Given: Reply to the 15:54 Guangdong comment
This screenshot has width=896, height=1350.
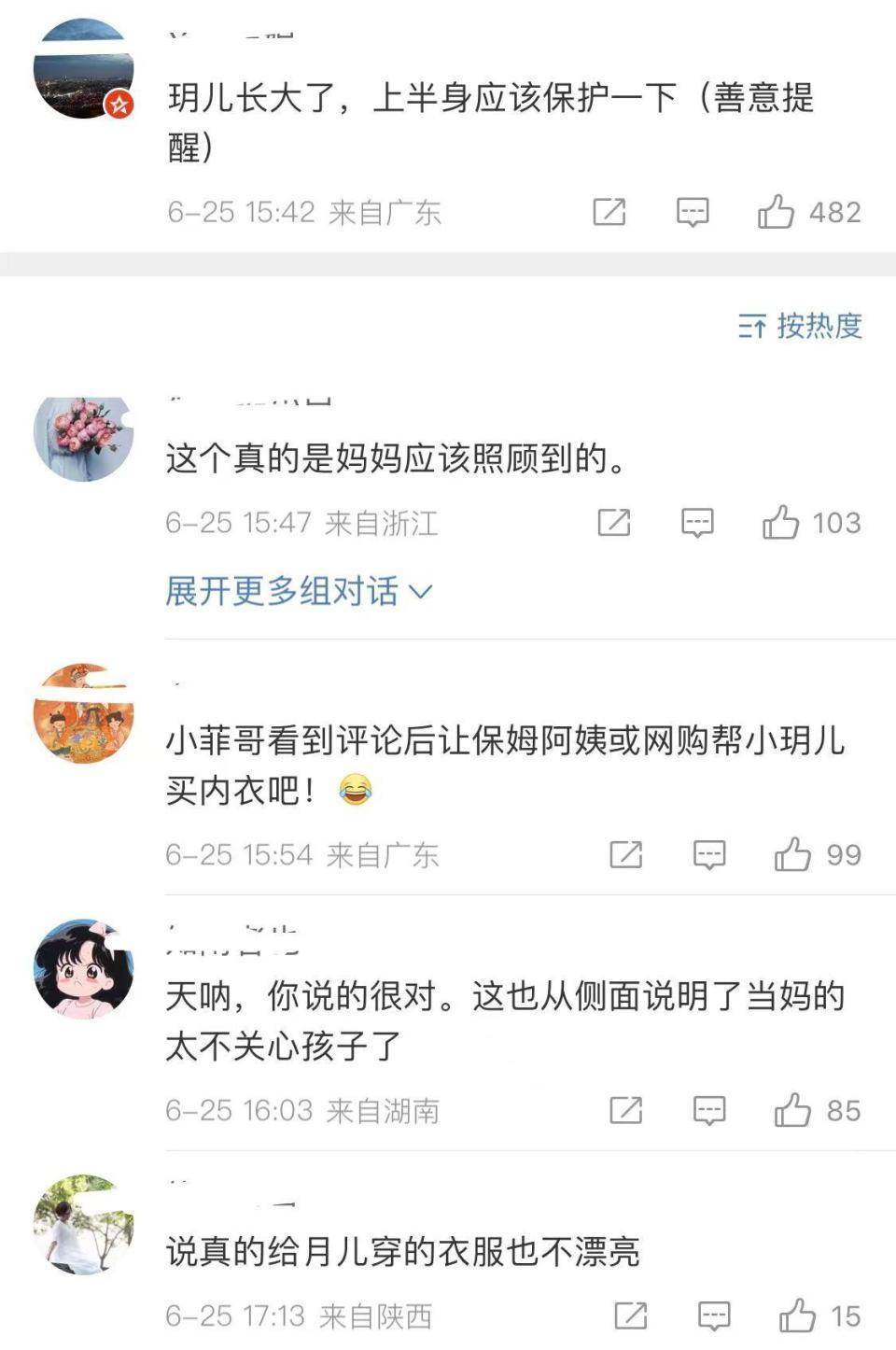Looking at the screenshot, I should tap(709, 854).
